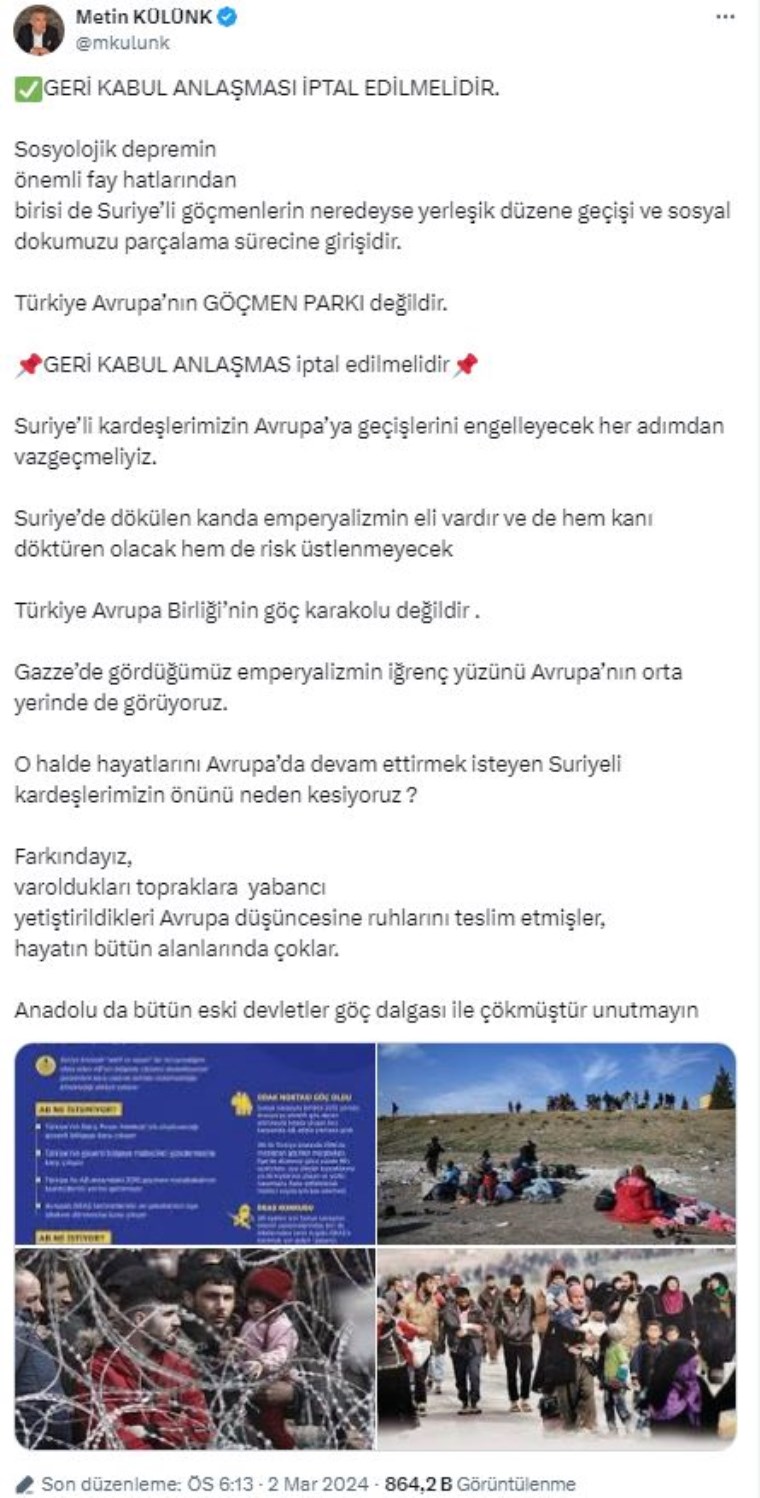Image resolution: width=760 pixels, height=1498 pixels.
Task: View the photo of migrants sitting on a hillside
Action: [x=557, y=1143]
